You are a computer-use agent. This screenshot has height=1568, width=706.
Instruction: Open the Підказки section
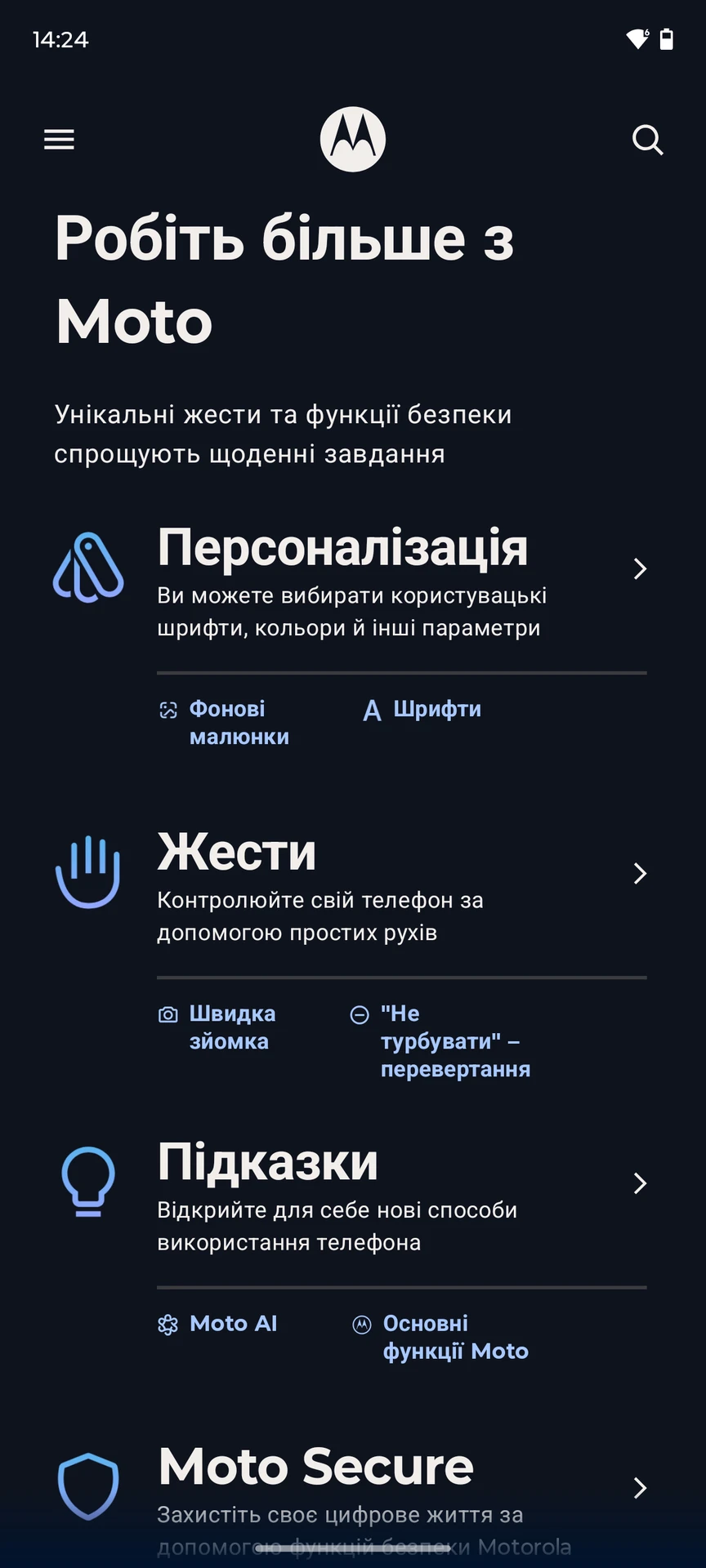tap(268, 1162)
